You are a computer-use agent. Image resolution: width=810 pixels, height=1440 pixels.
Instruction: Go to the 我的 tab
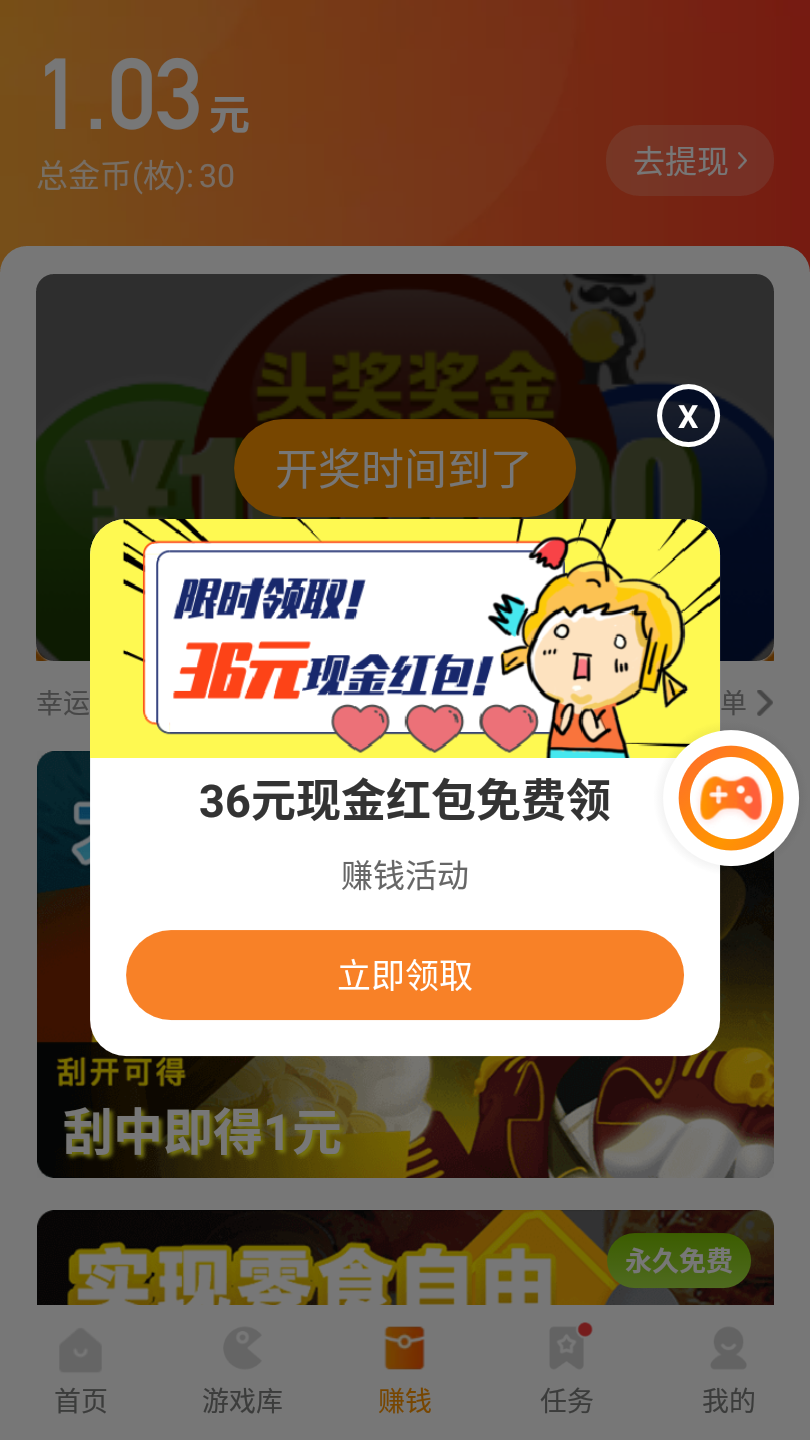point(729,1370)
